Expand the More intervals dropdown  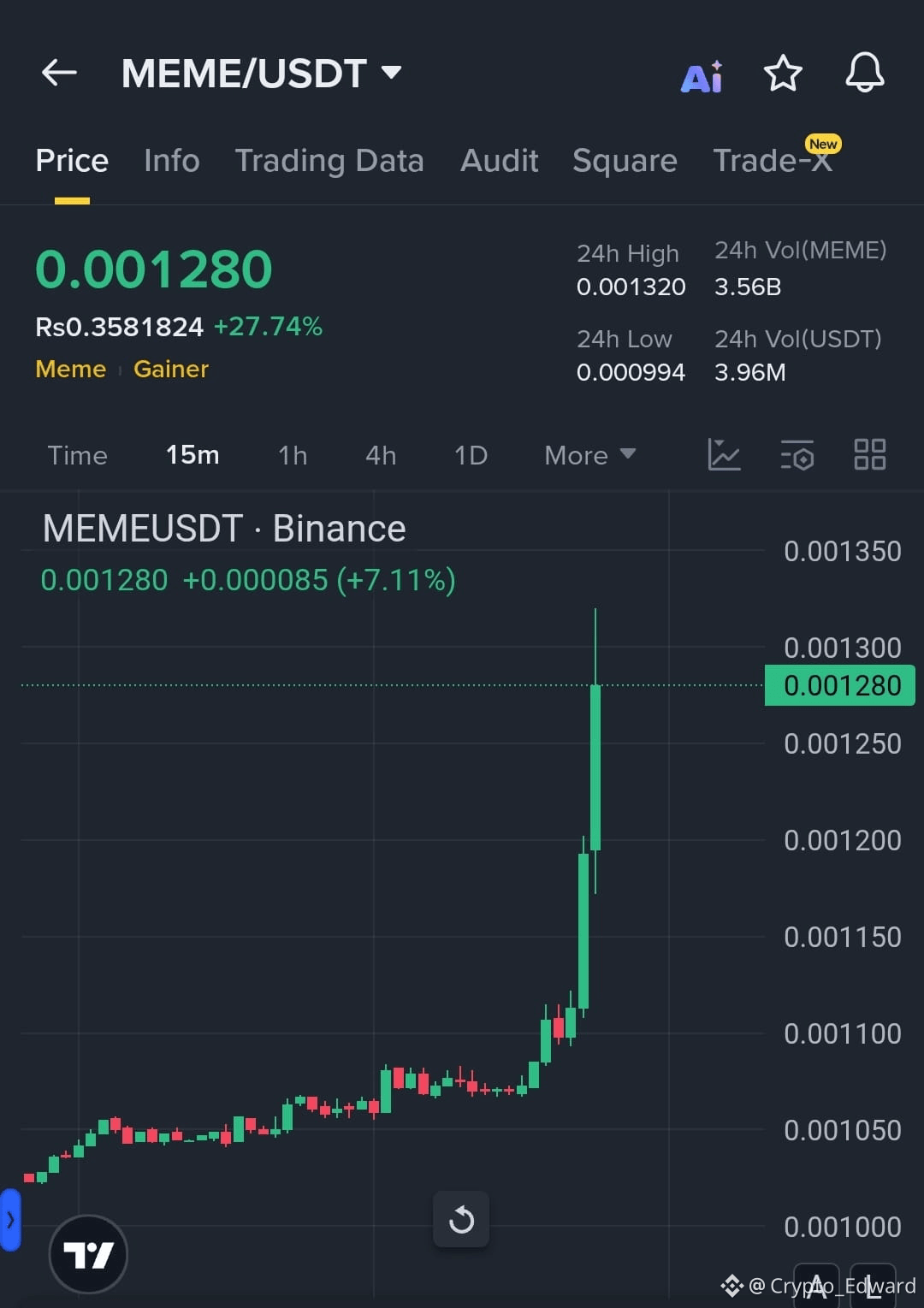pos(590,455)
